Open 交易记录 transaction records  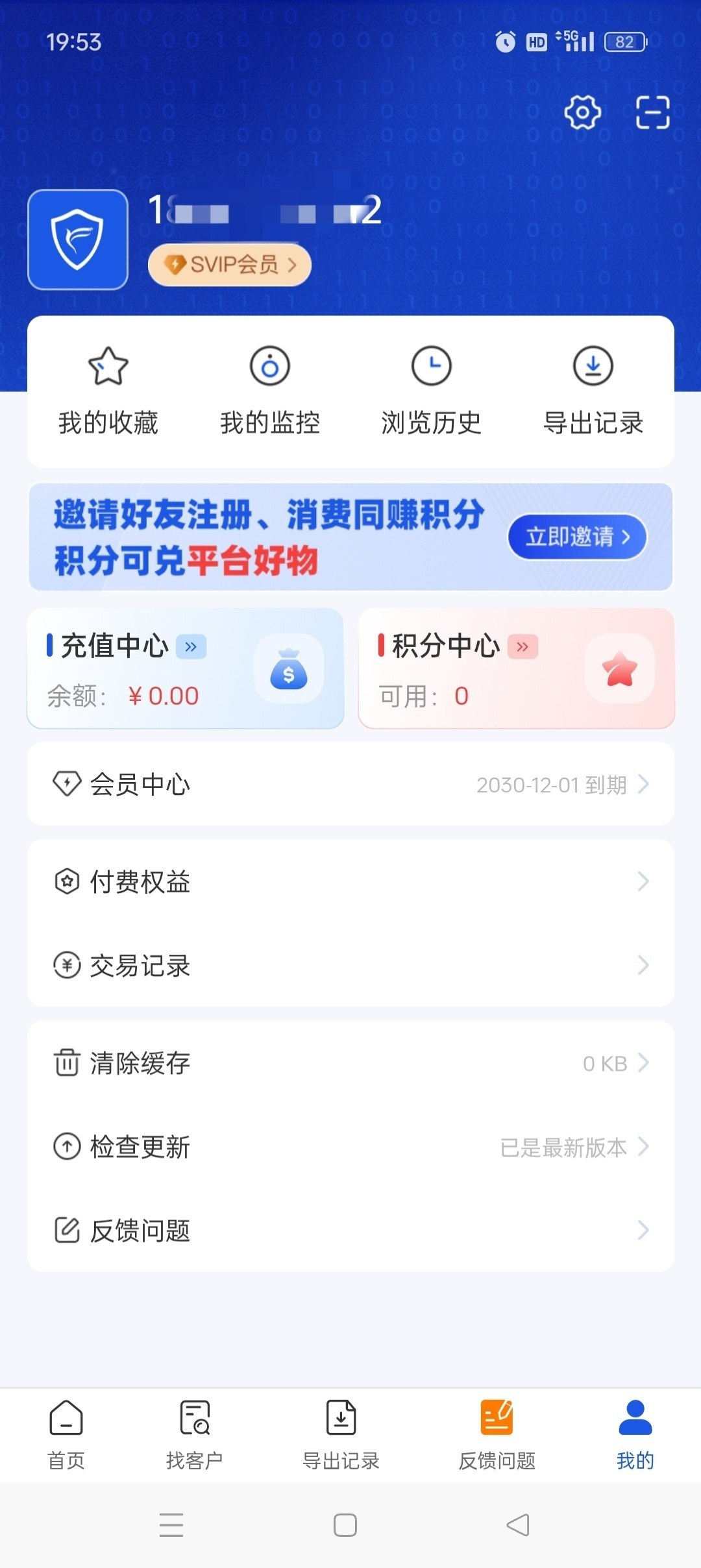(x=350, y=966)
